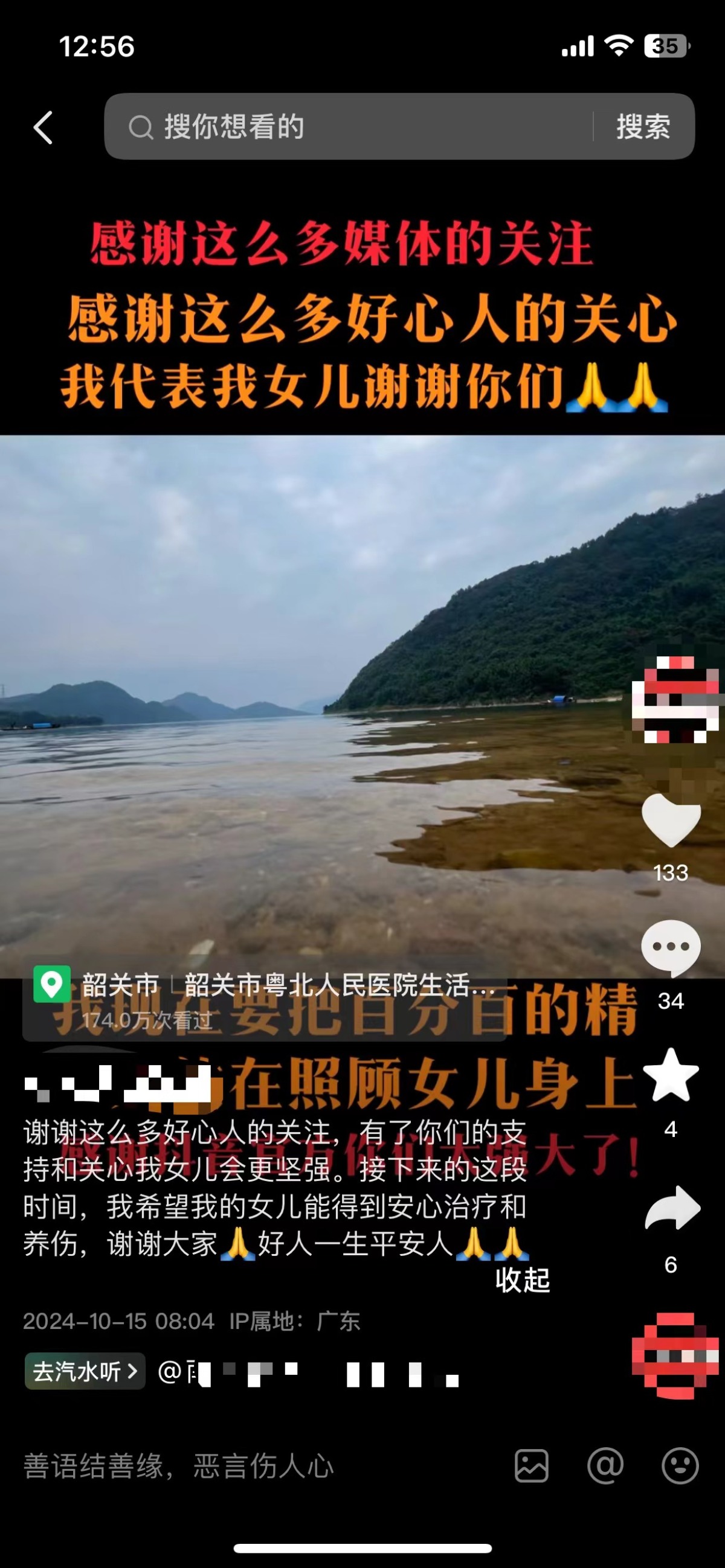Screen dimensions: 725x1568
Task: Write a comment in 善语结善缘 field
Action: coord(243,1466)
